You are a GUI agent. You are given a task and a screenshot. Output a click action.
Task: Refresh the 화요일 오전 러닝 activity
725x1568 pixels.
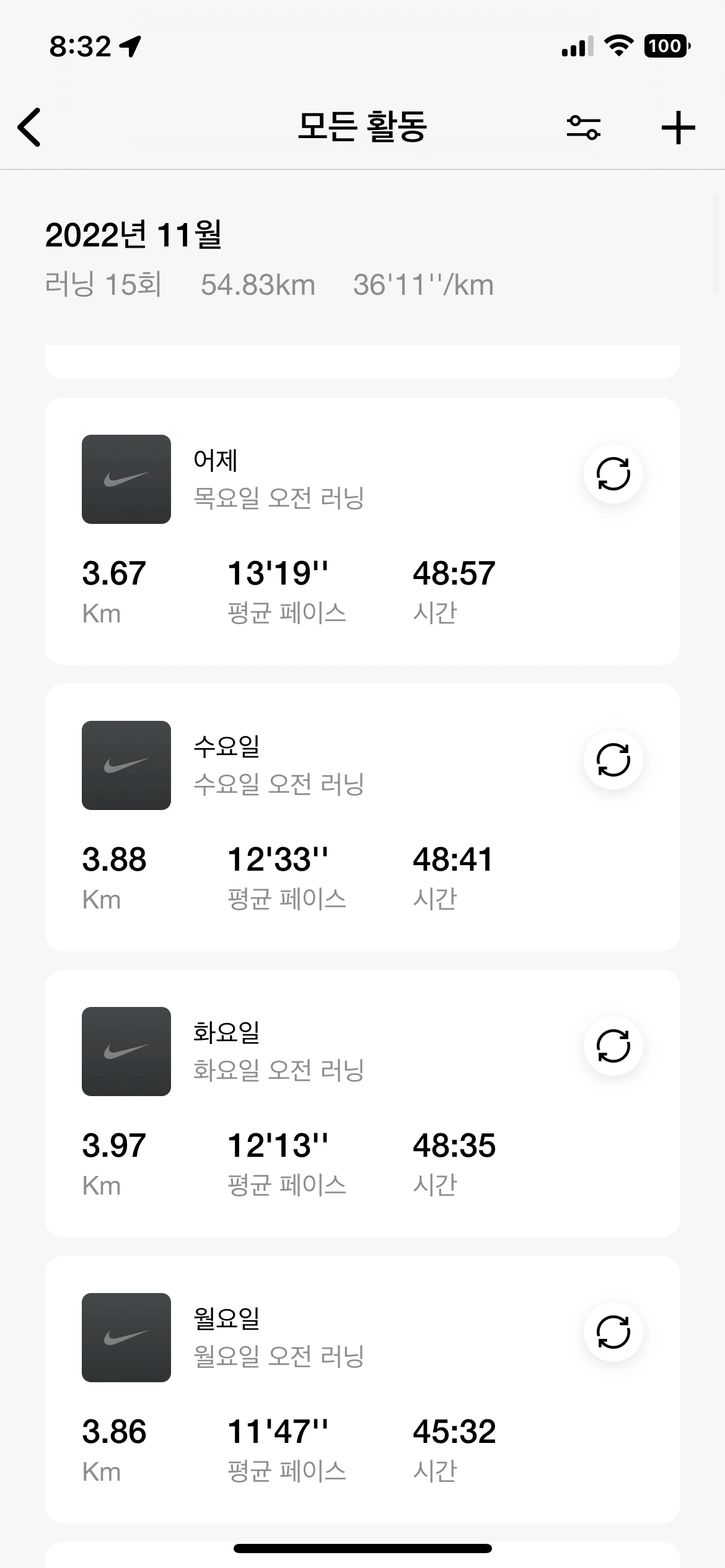[613, 1046]
